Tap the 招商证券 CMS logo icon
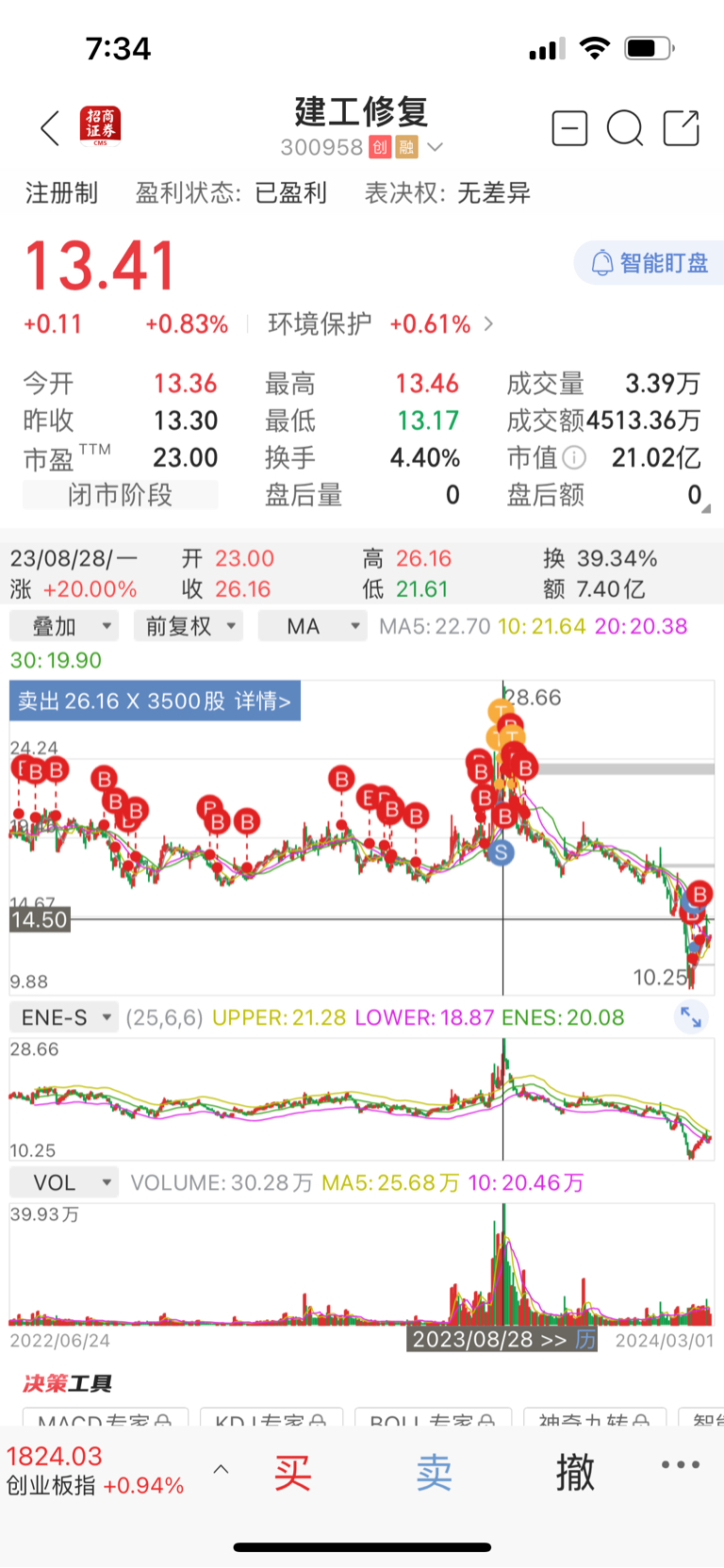This screenshot has height=1568, width=724. 99,127
